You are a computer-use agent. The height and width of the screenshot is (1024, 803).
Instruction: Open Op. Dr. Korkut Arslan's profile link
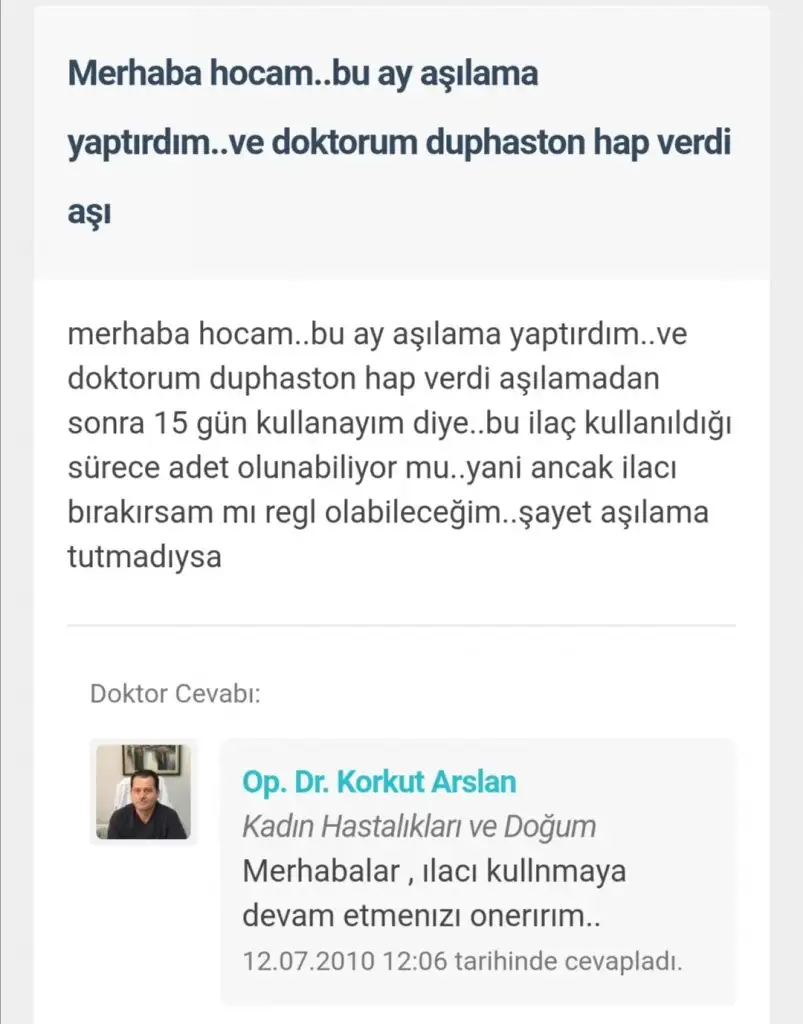coord(379,781)
